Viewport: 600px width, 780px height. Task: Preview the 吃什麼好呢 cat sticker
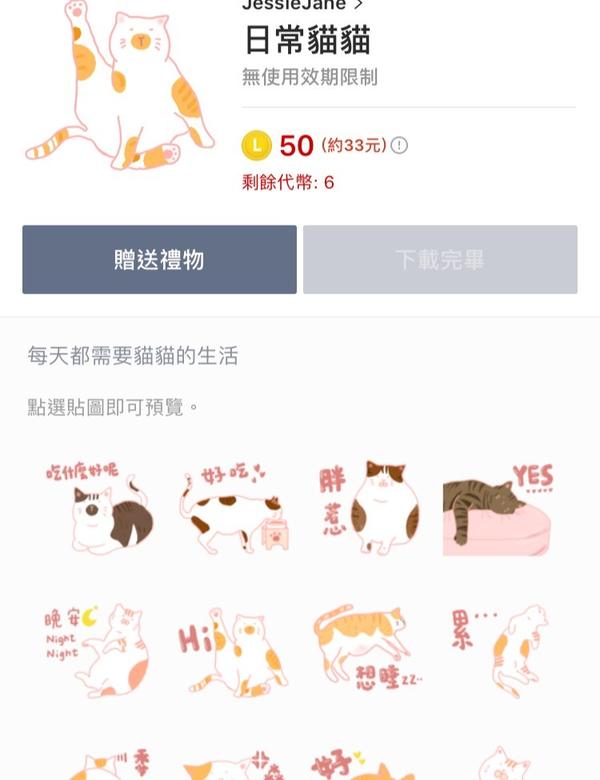100,508
